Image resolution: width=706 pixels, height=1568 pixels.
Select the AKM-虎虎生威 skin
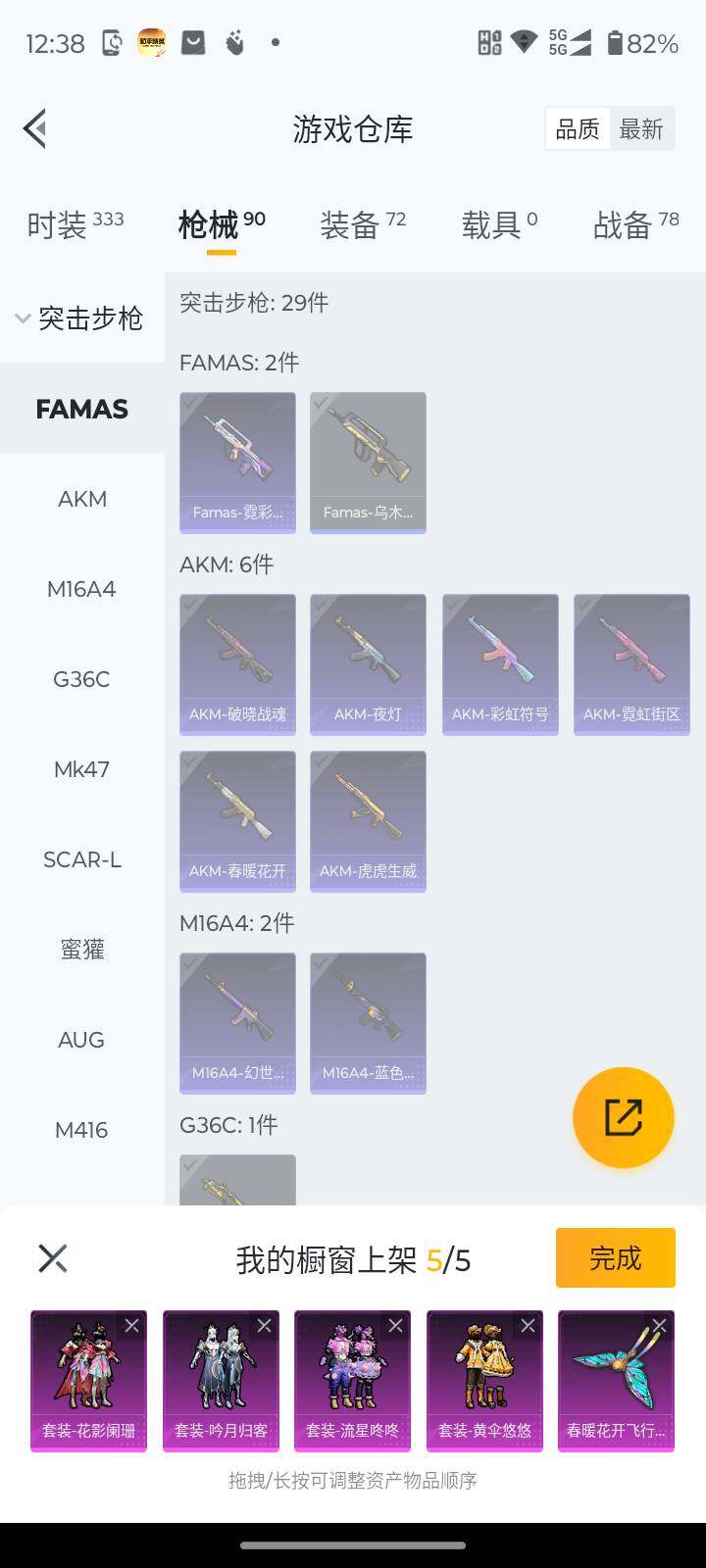(x=368, y=820)
